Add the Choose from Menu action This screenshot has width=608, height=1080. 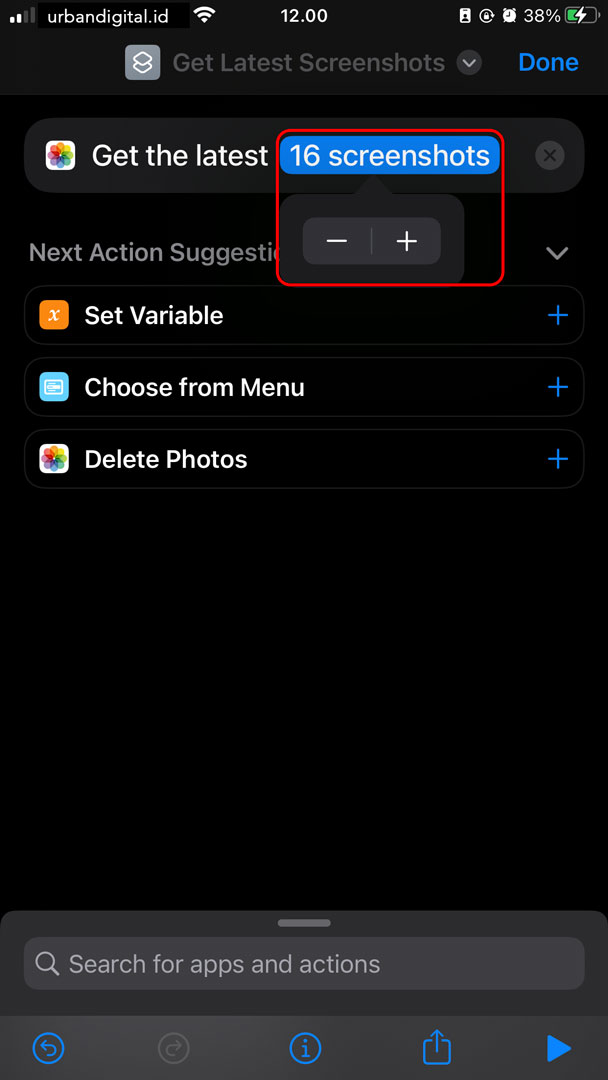pyautogui.click(x=557, y=388)
